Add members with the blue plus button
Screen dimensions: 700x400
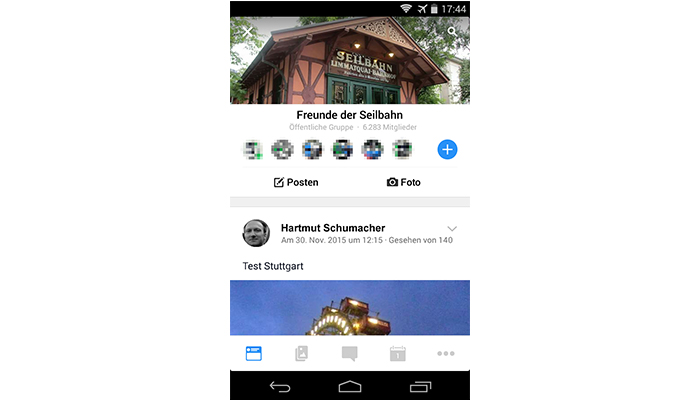(447, 149)
